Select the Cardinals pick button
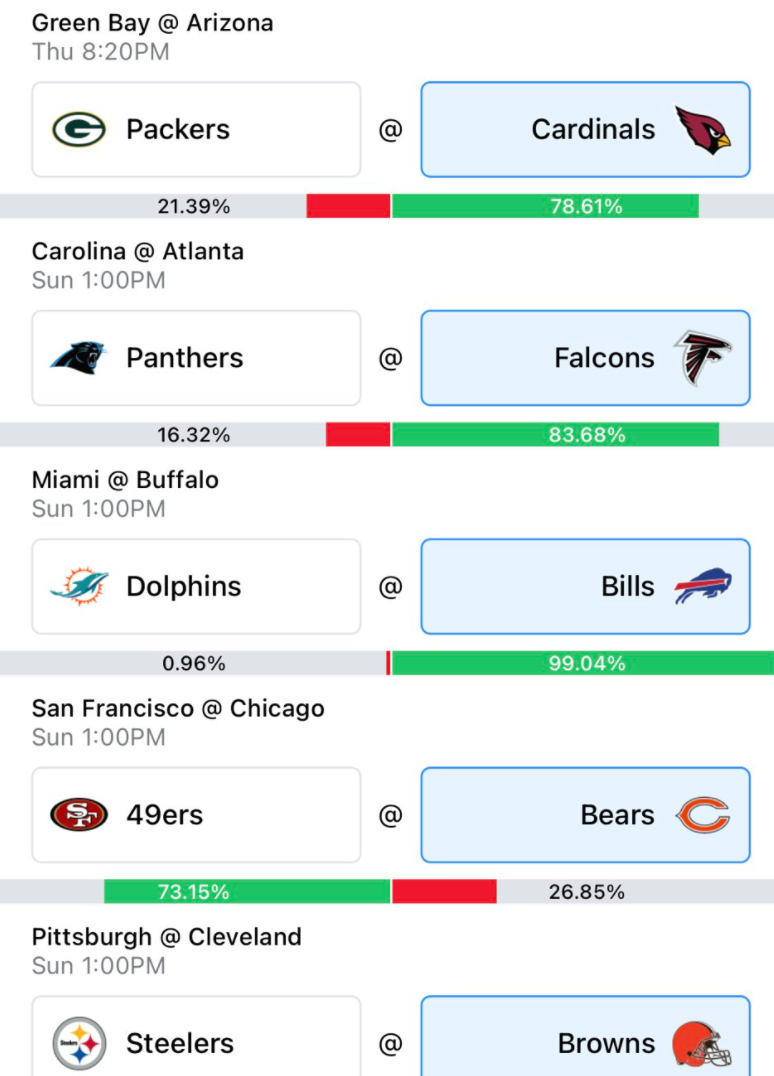 (x=585, y=130)
